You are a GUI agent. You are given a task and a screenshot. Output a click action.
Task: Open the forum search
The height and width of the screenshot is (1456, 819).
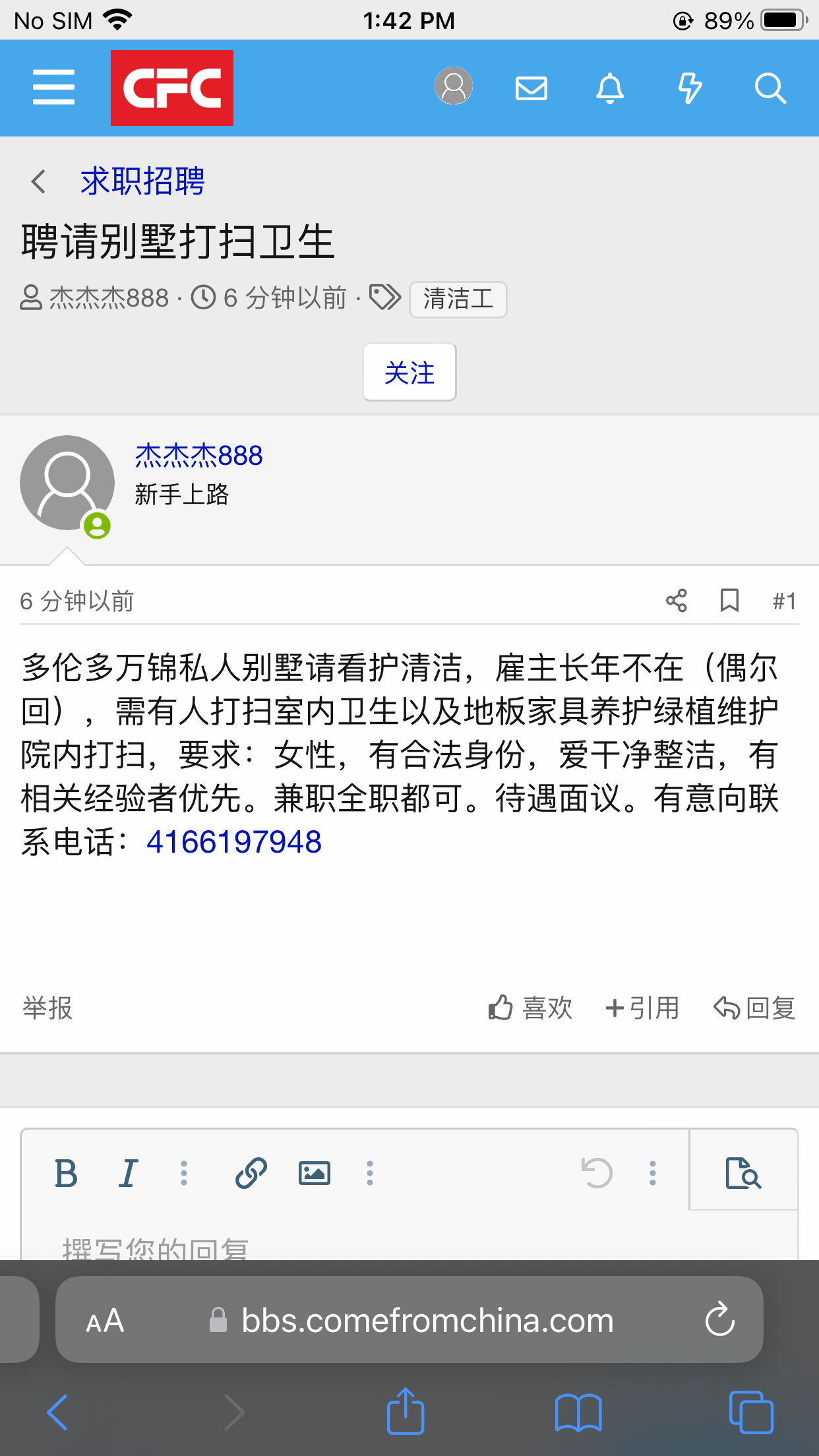coord(770,88)
